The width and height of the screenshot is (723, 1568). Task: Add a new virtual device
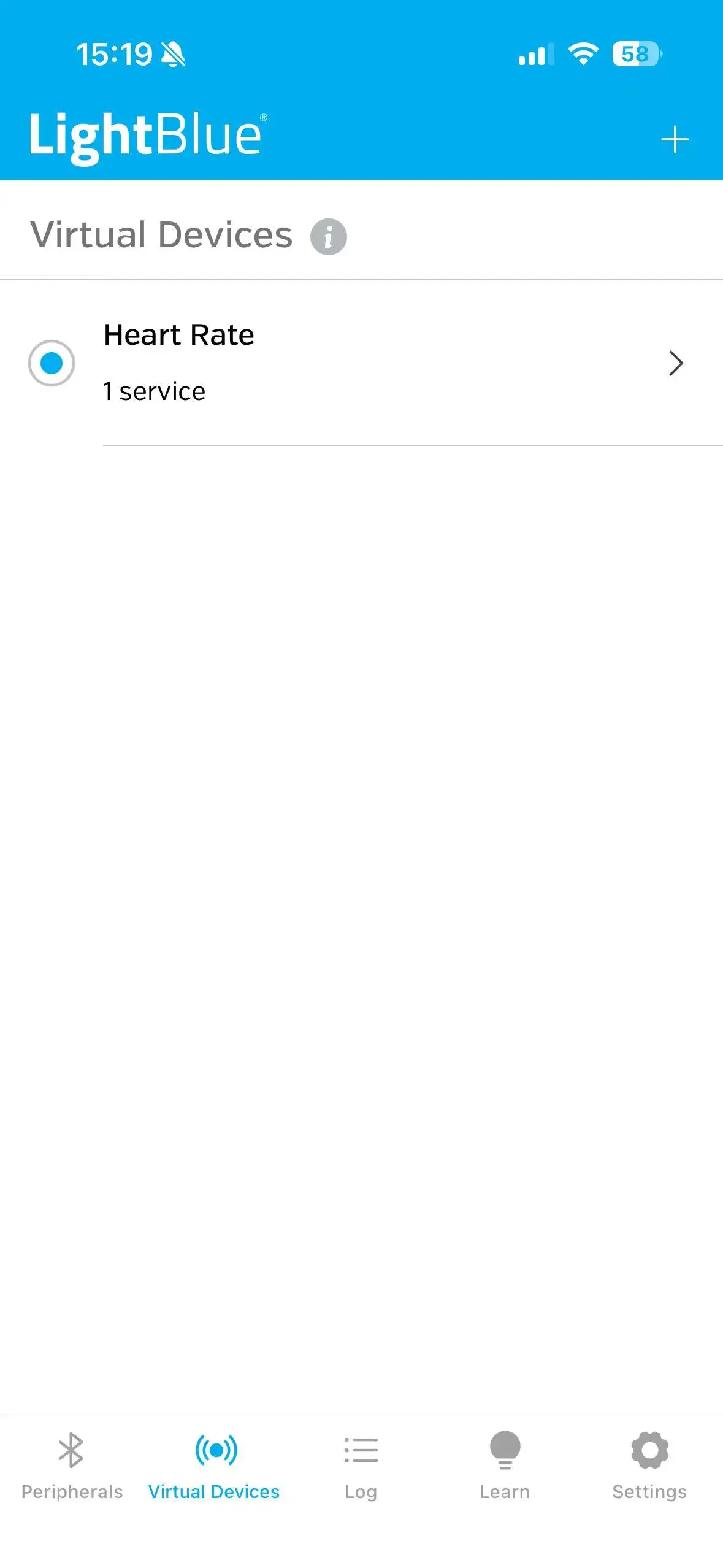(675, 140)
